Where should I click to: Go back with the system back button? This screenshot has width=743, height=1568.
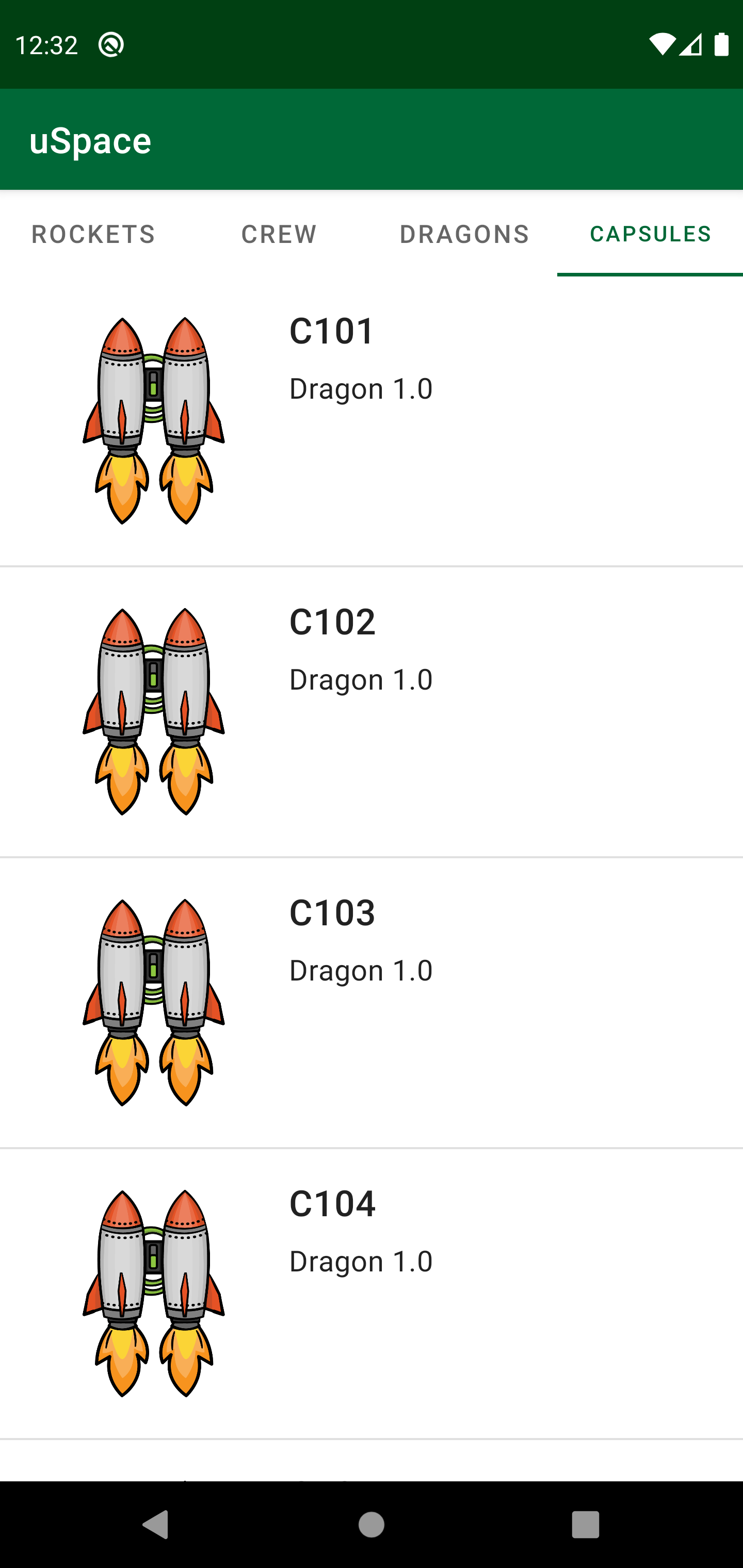click(x=156, y=1525)
